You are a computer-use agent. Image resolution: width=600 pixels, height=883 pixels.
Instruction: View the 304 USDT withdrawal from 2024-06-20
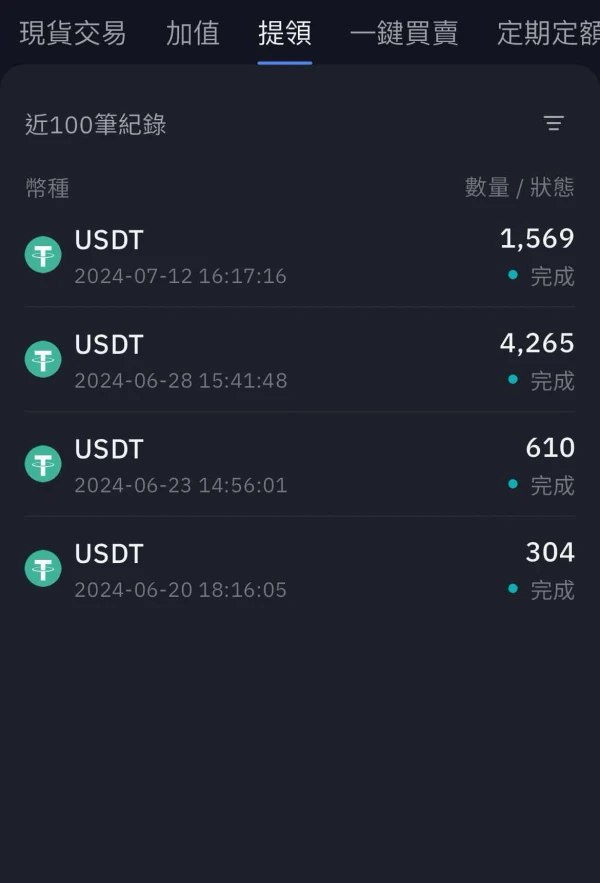click(300, 569)
